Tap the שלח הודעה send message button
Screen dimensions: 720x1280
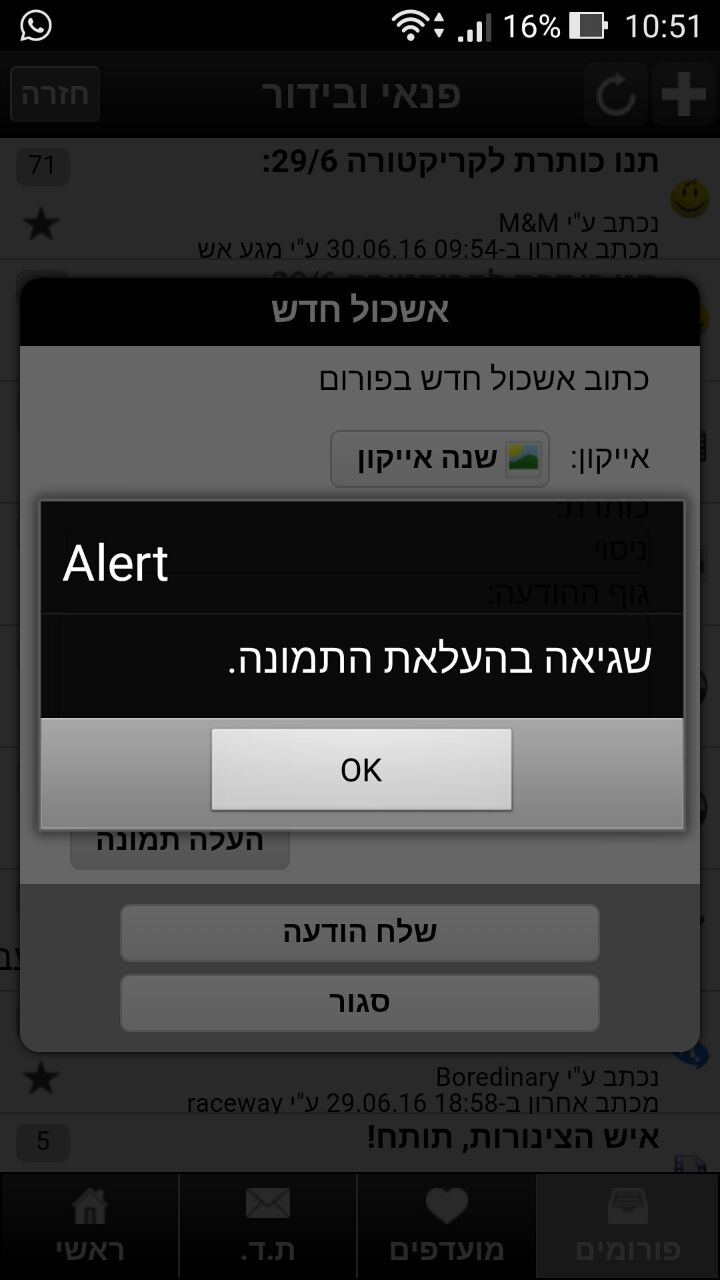(x=360, y=933)
